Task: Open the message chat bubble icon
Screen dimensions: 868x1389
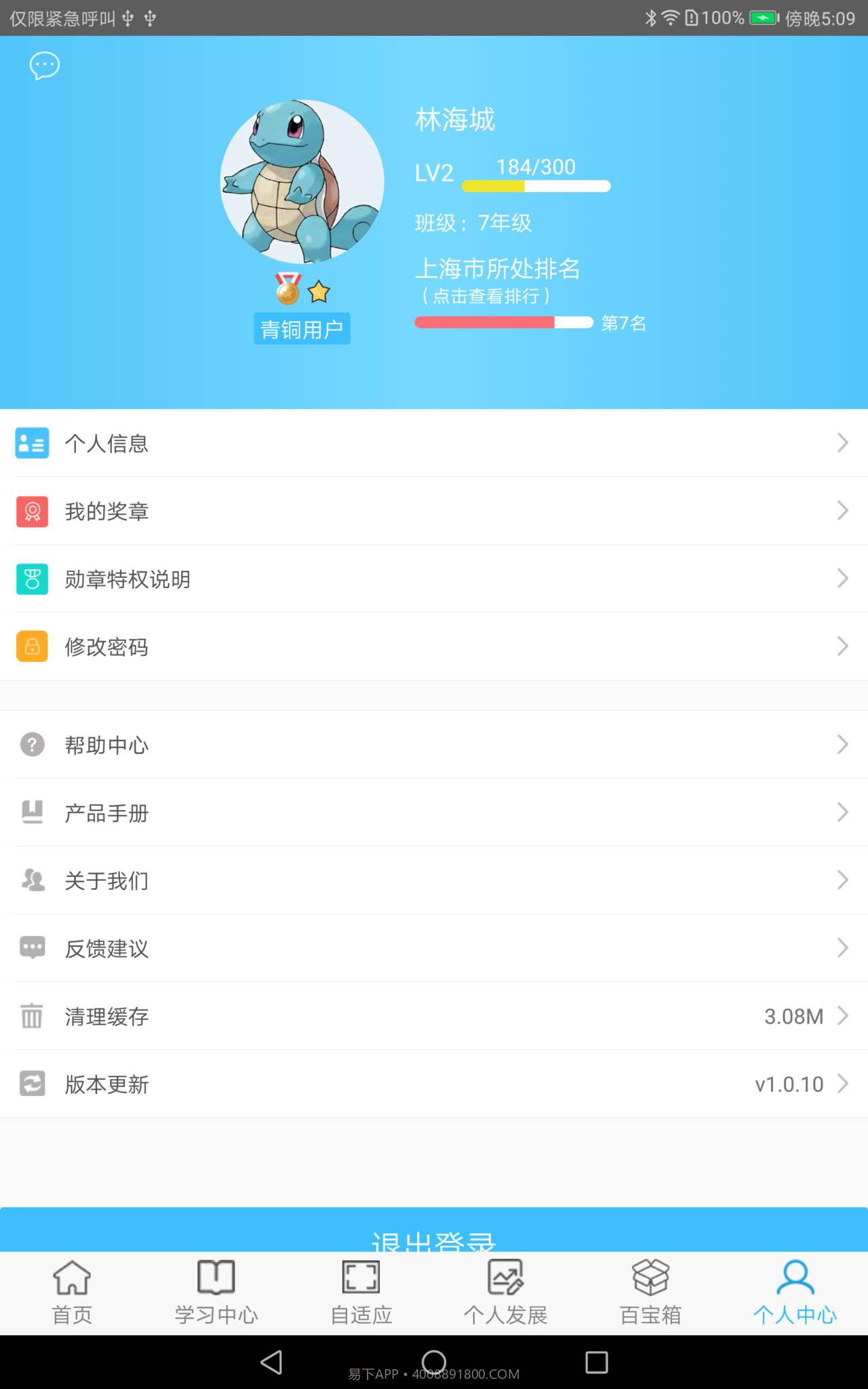Action: pyautogui.click(x=43, y=65)
